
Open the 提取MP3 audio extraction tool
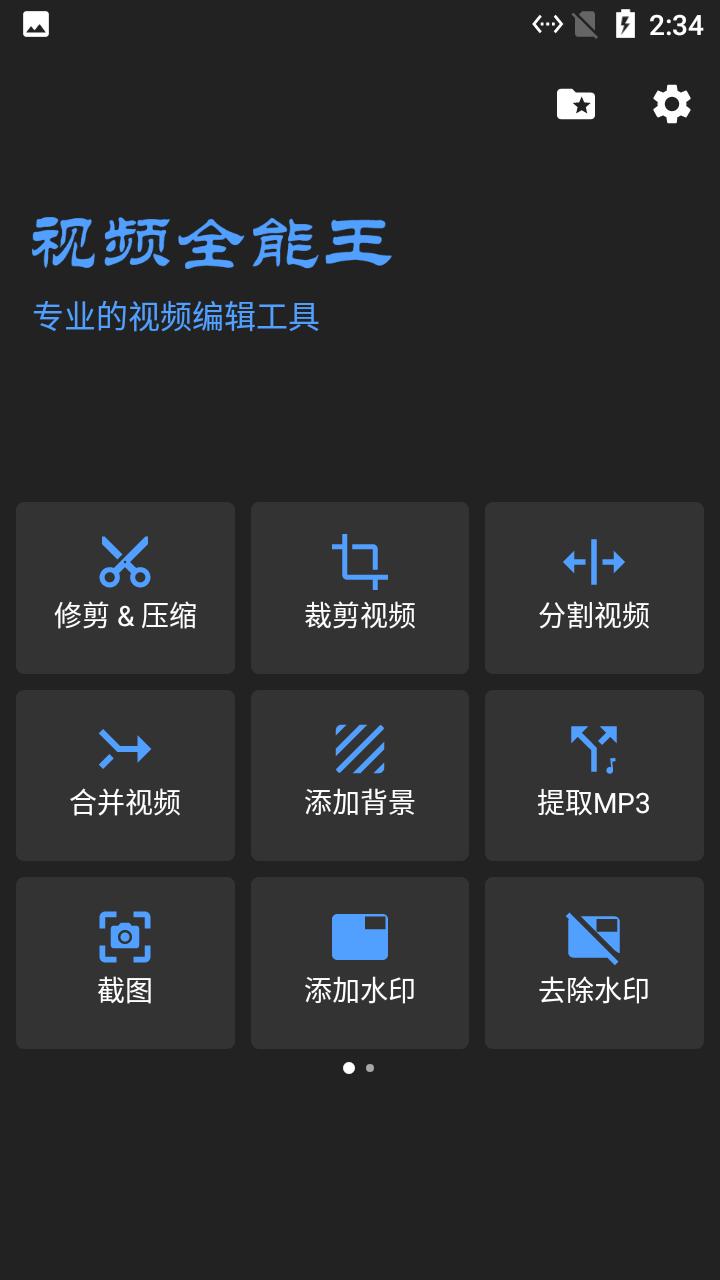pos(594,775)
